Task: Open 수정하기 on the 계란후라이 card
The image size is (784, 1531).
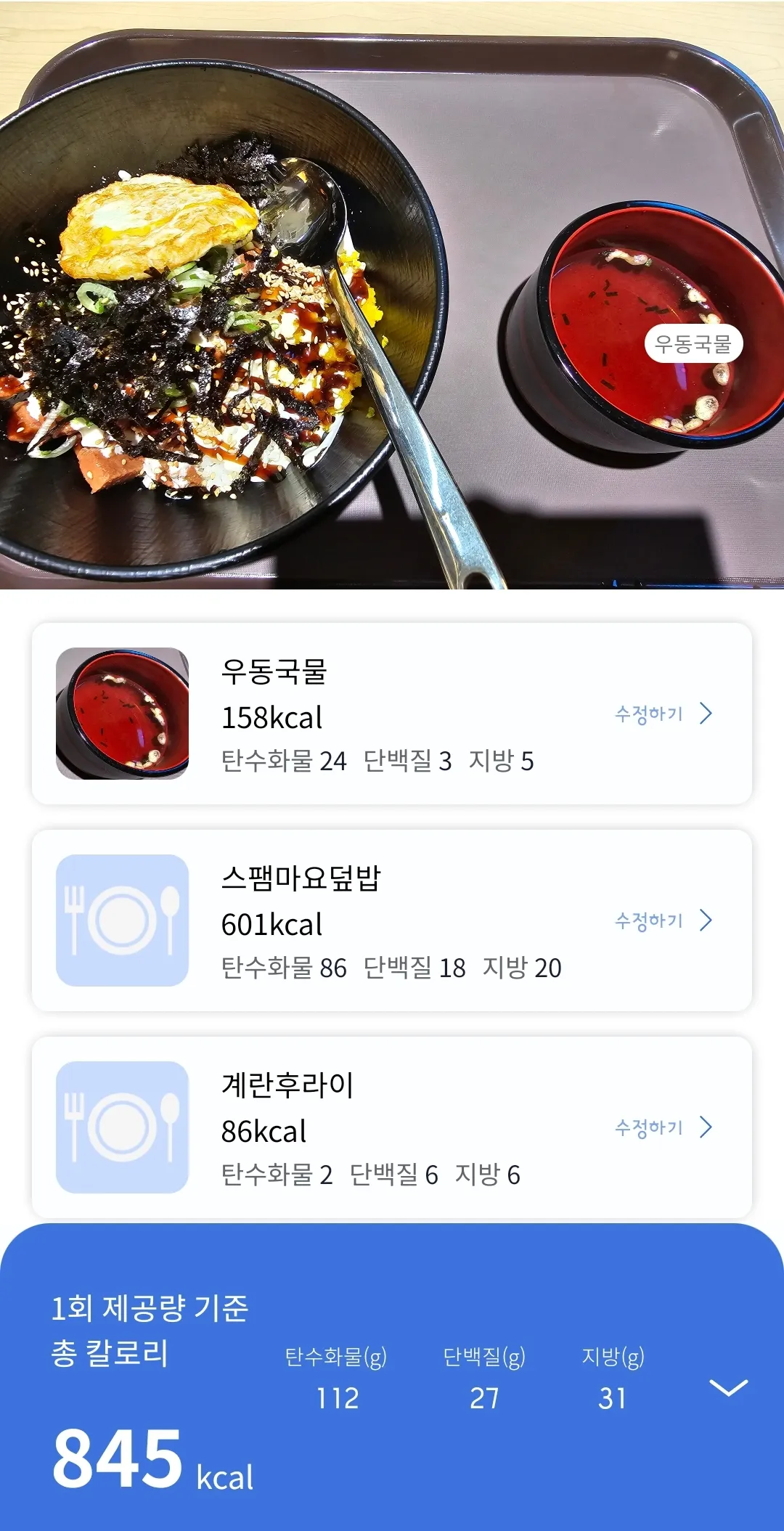Action: pyautogui.click(x=663, y=1127)
